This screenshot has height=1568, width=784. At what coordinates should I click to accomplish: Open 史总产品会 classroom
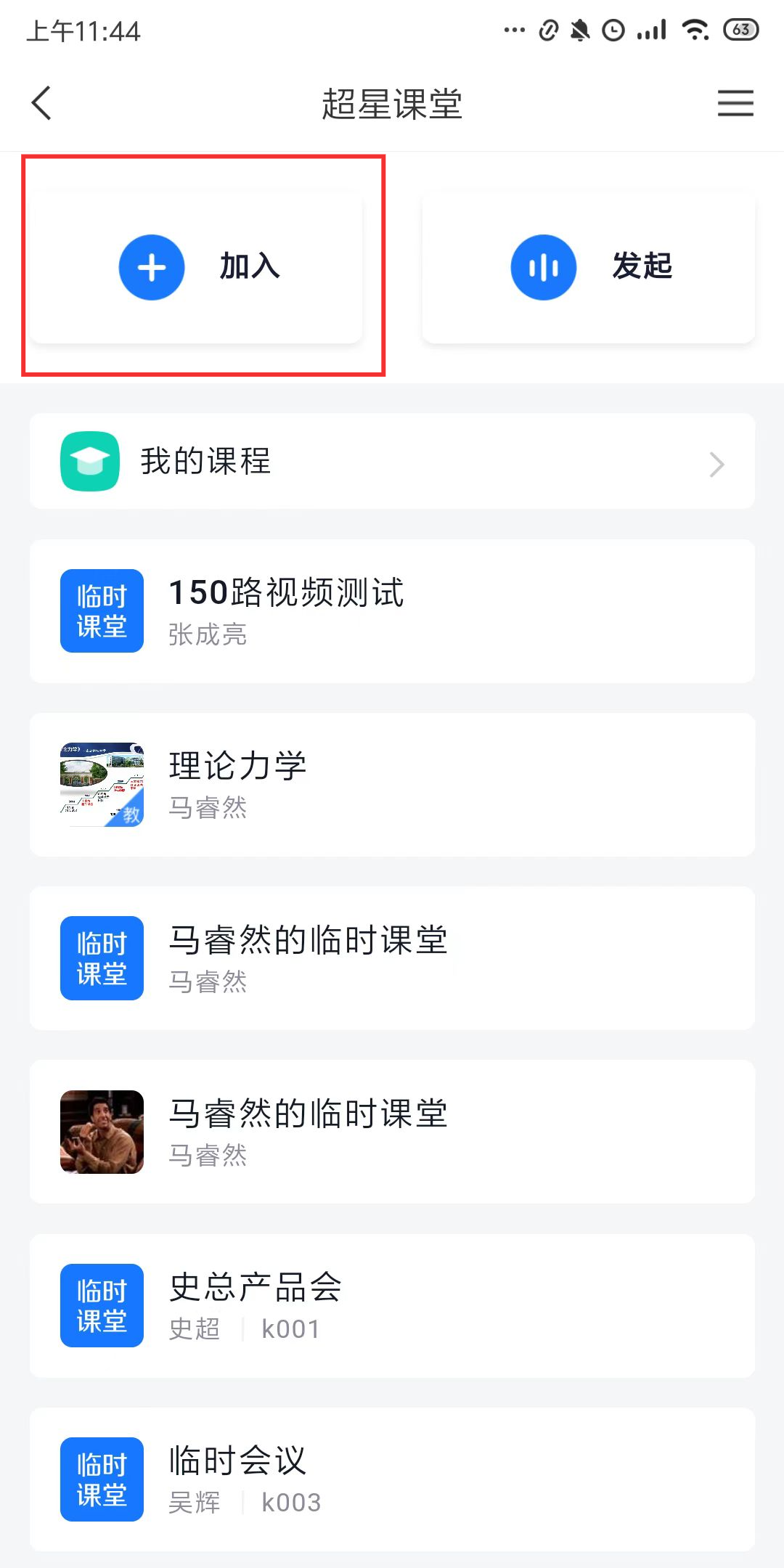(x=392, y=1306)
